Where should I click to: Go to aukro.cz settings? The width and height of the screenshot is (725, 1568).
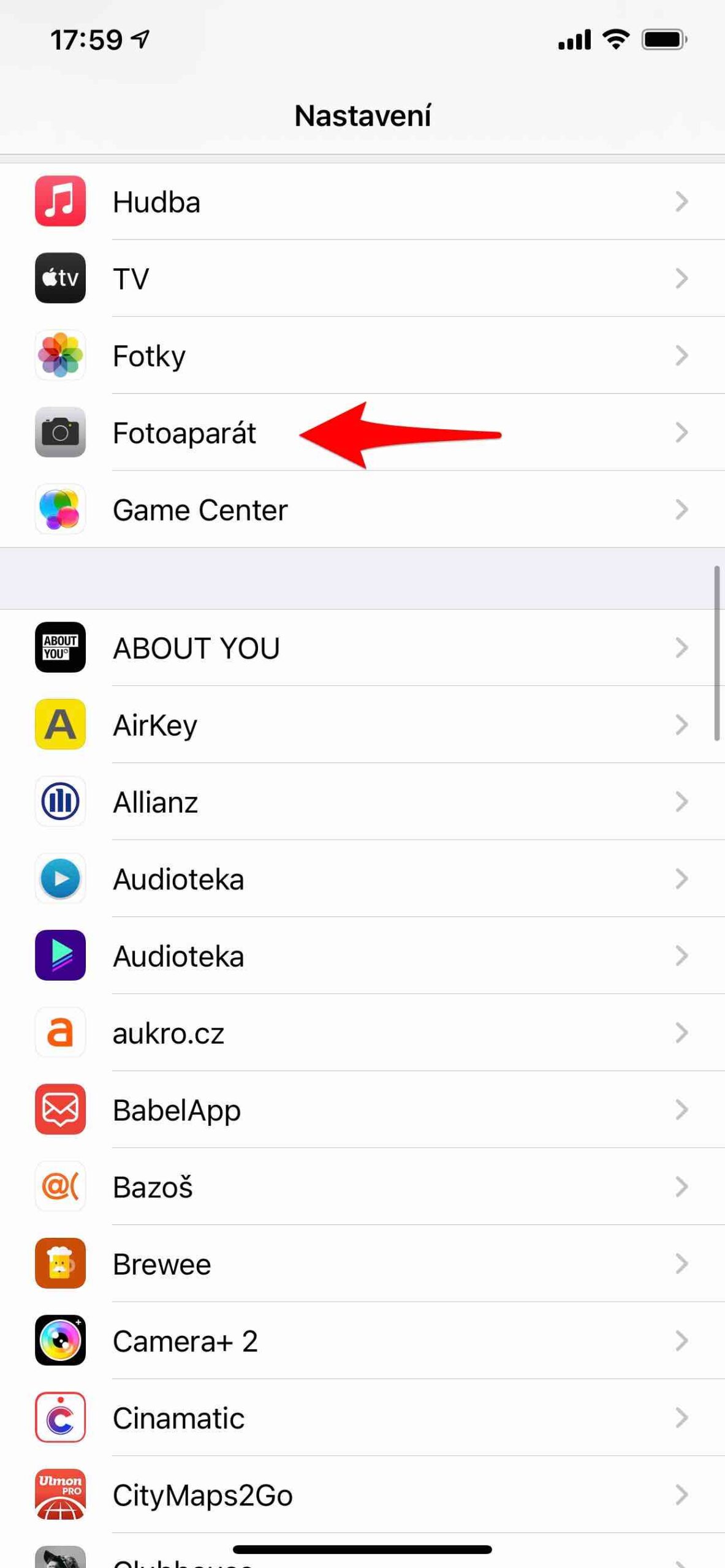click(362, 1033)
